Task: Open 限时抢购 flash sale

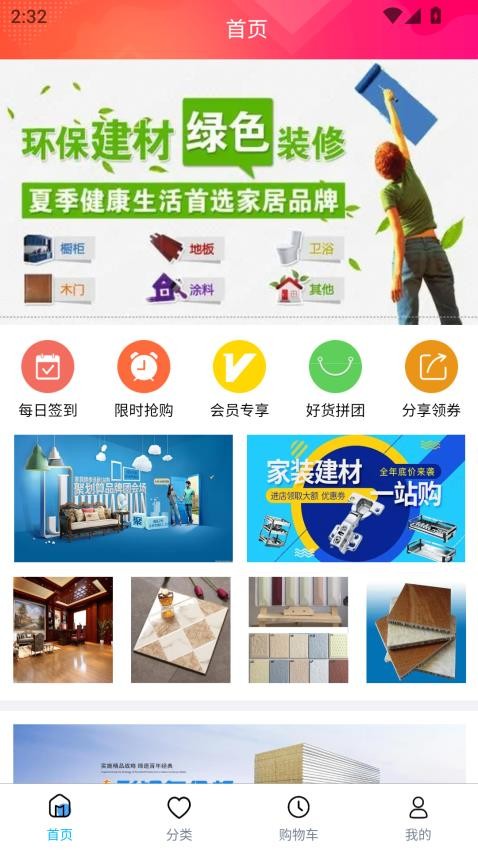Action: (x=144, y=379)
